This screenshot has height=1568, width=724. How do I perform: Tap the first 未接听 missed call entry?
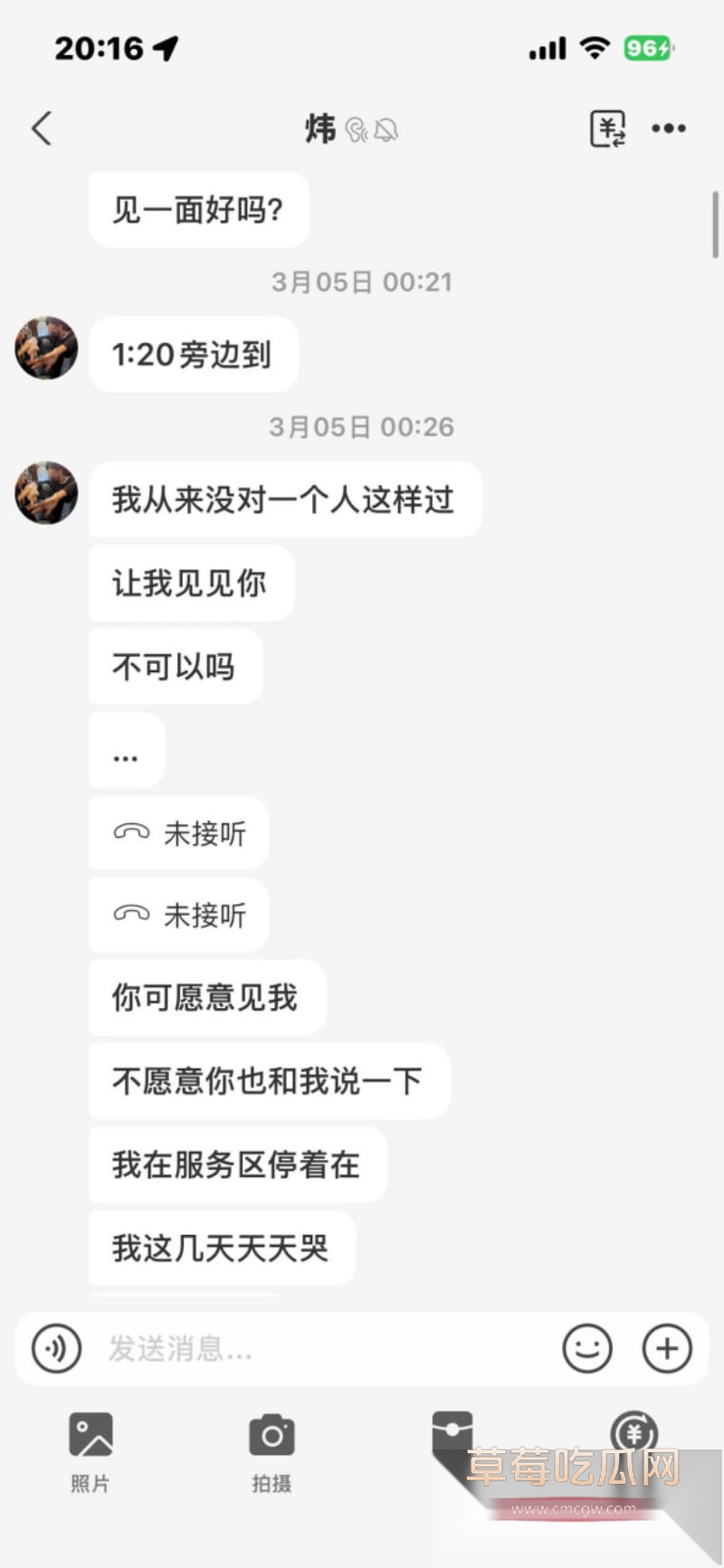point(179,833)
